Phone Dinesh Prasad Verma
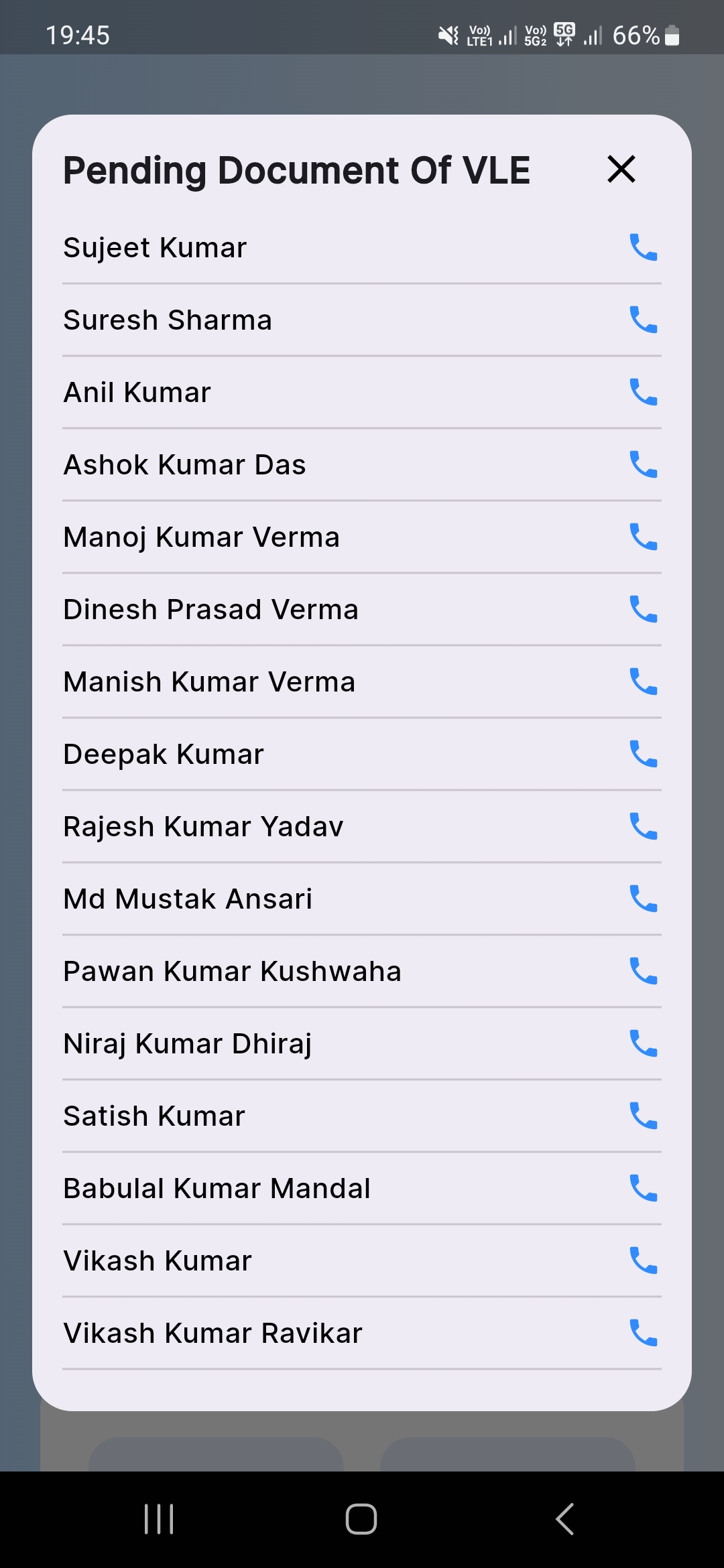The width and height of the screenshot is (724, 1568). click(x=644, y=609)
